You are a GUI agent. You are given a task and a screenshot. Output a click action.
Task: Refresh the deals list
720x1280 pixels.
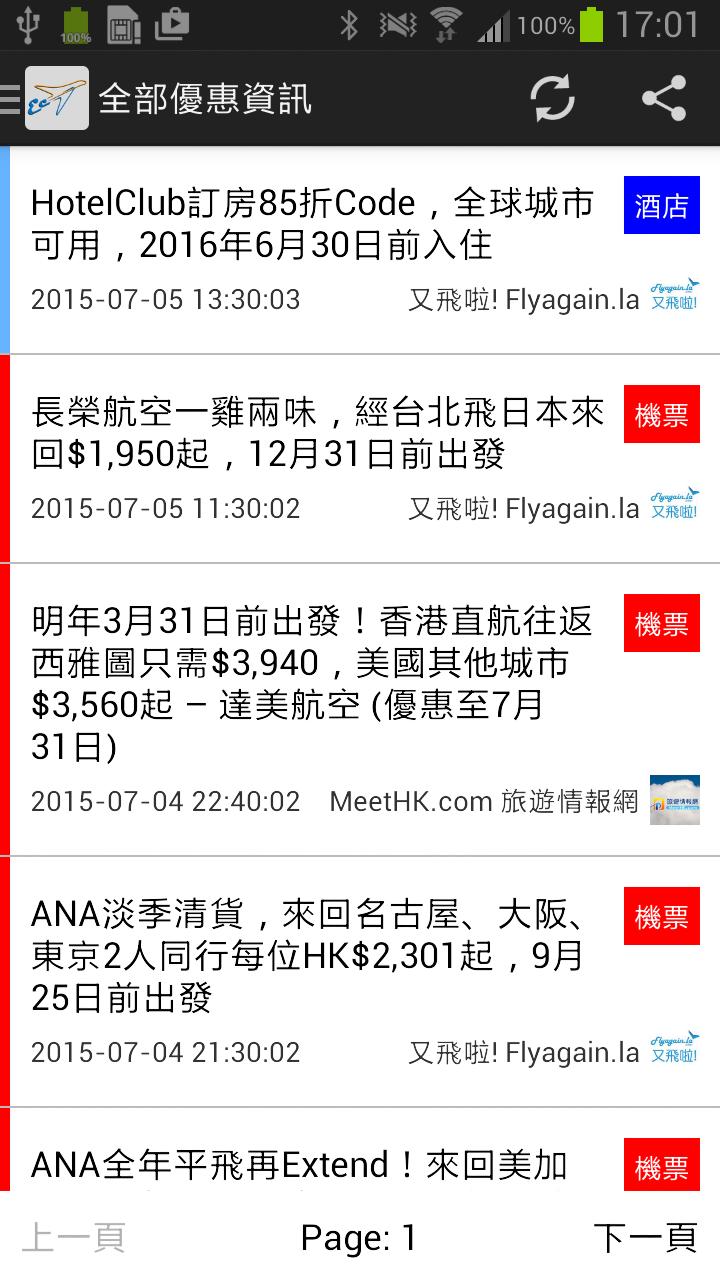coord(552,99)
